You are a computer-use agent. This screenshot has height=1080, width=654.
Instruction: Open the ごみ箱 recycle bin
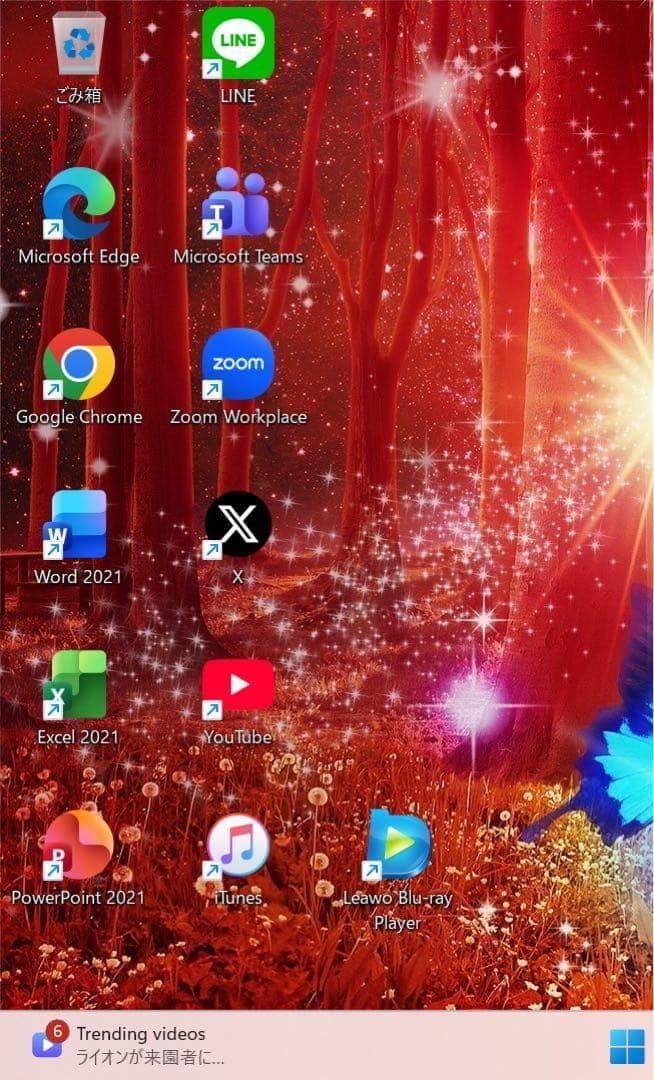coord(78,45)
